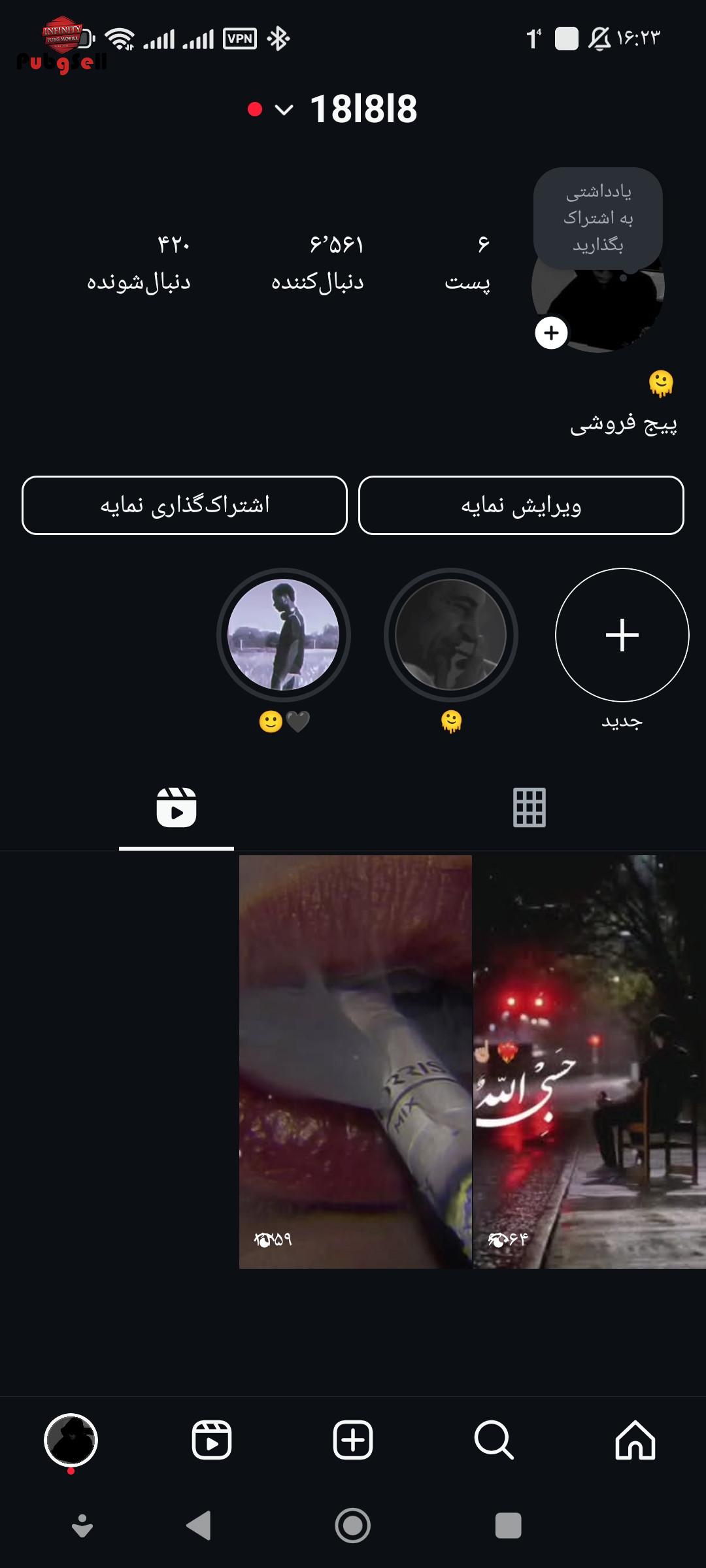The width and height of the screenshot is (706, 1568).
Task: Tap ویرایش نمایه to edit profile
Action: pyautogui.click(x=521, y=506)
